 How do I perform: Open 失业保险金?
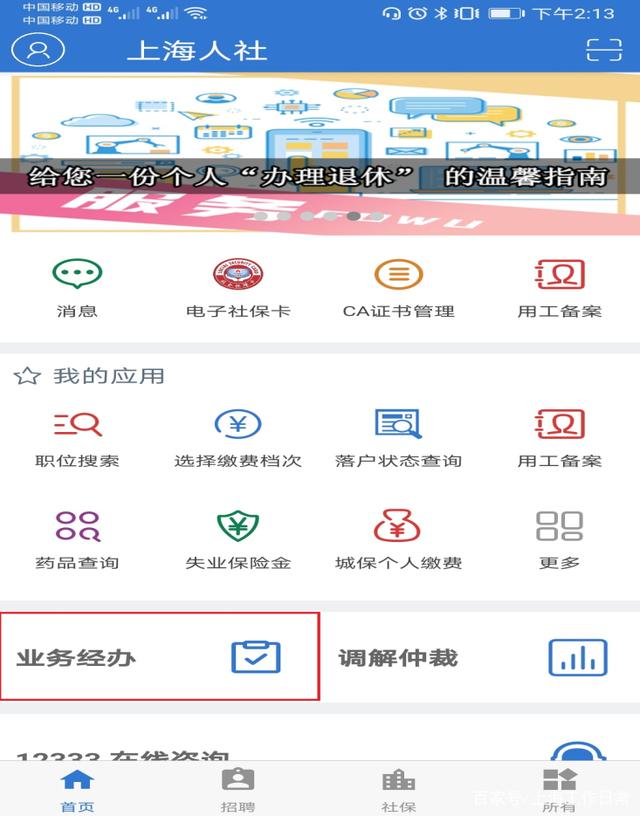[238, 539]
